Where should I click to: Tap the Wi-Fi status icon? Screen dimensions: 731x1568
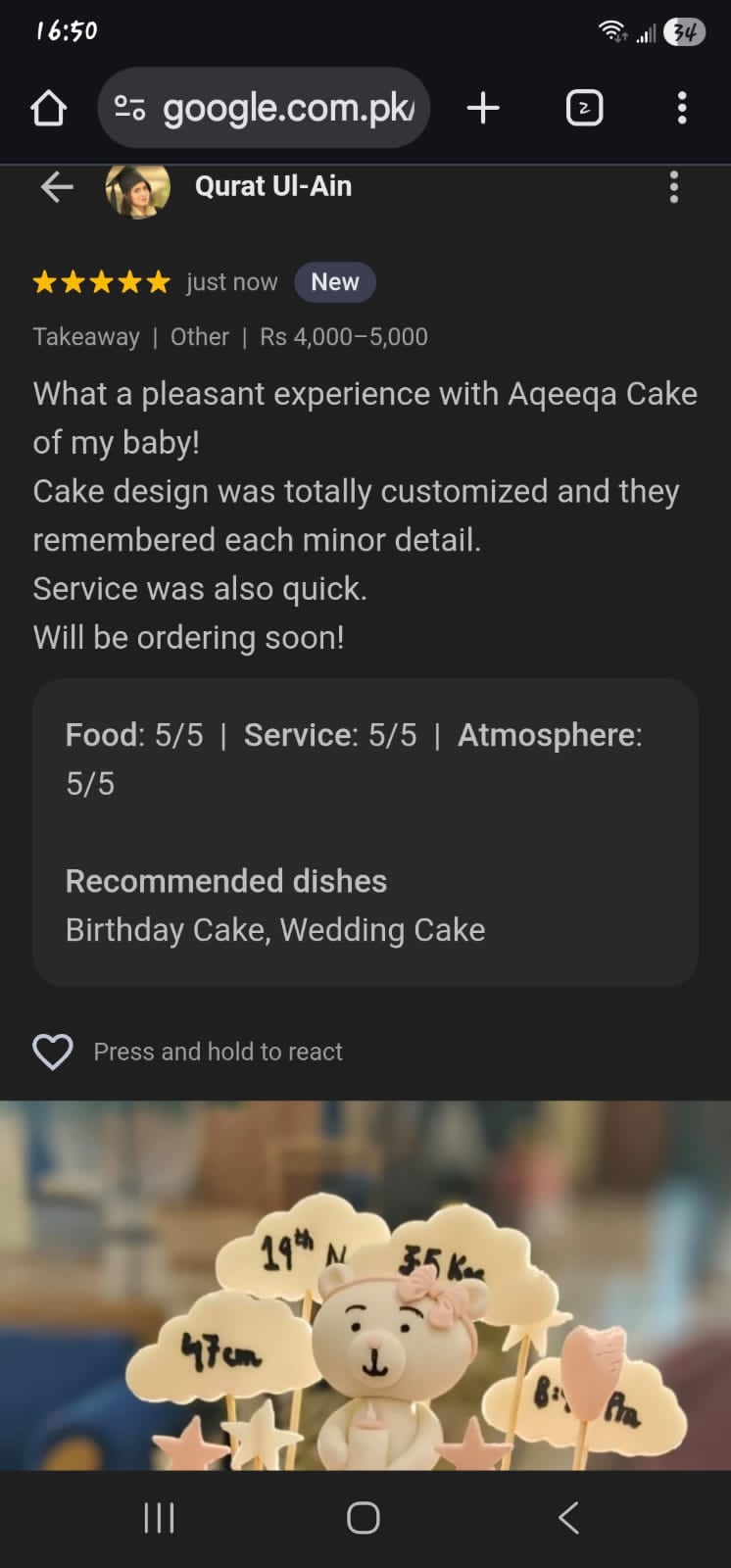[610, 30]
